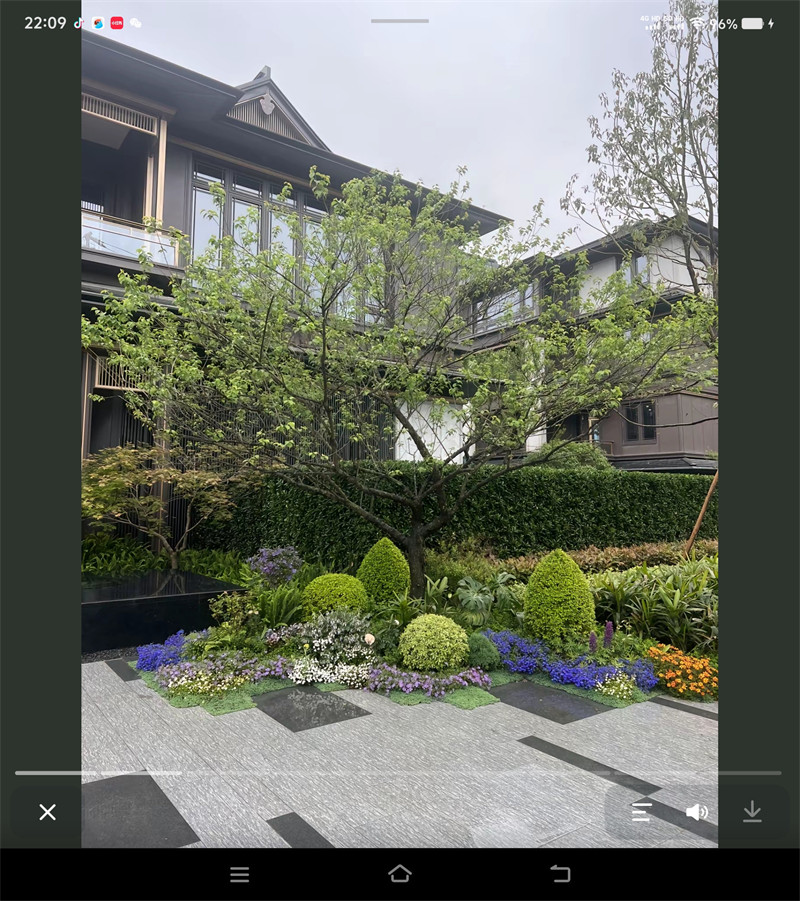Go back using system navigation
This screenshot has width=800, height=901.
coord(560,874)
